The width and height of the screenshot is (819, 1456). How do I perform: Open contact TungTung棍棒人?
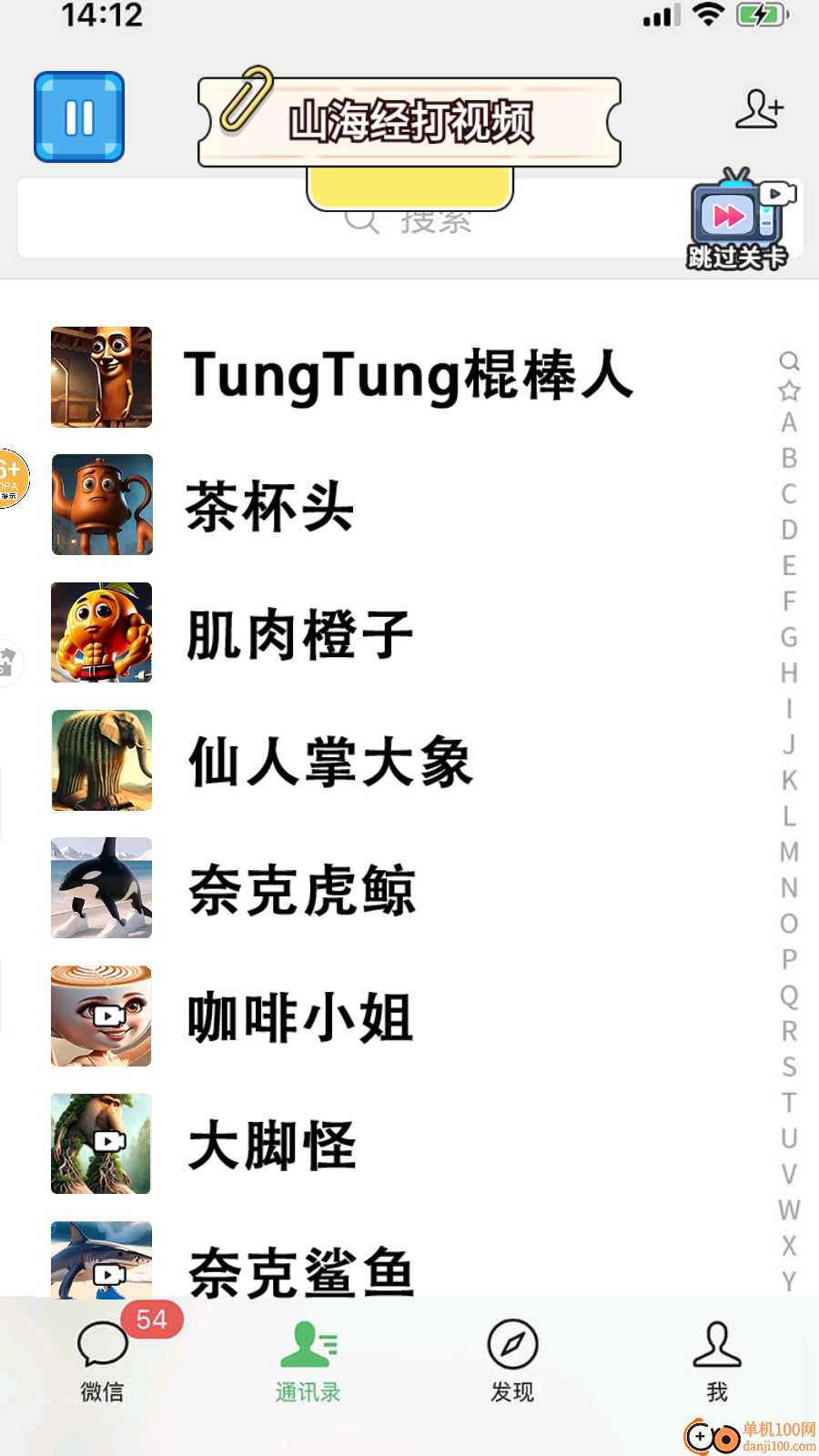coord(408,377)
